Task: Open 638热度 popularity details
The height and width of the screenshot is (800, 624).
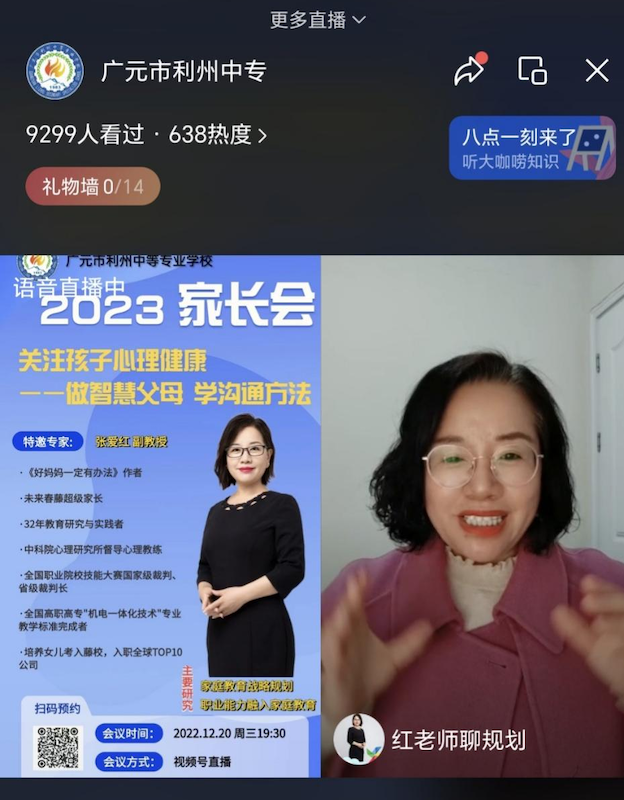Action: point(217,135)
